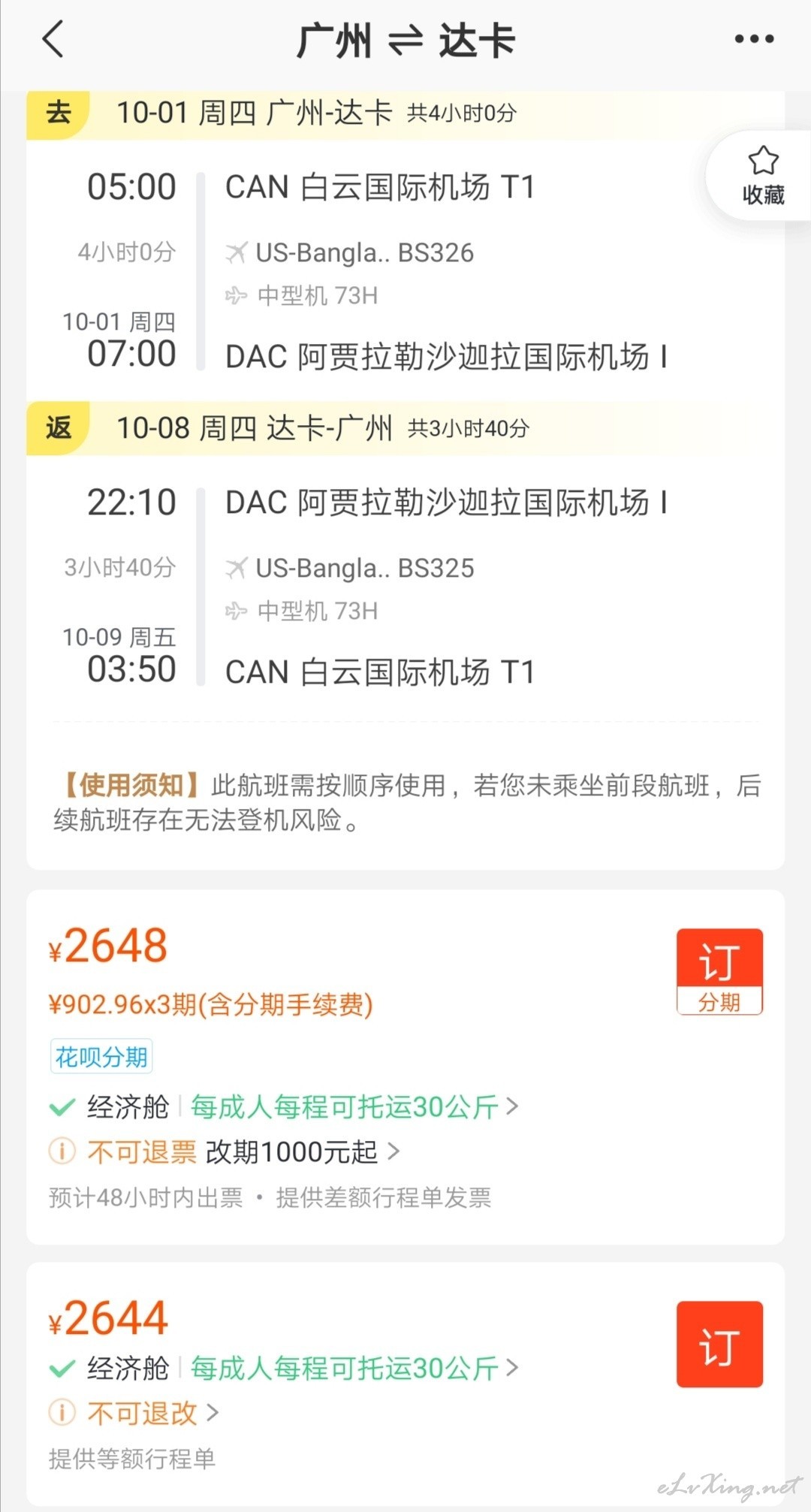Open 花呗分期 installment details
Viewport: 811px width, 1512px height.
pyautogui.click(x=101, y=1057)
